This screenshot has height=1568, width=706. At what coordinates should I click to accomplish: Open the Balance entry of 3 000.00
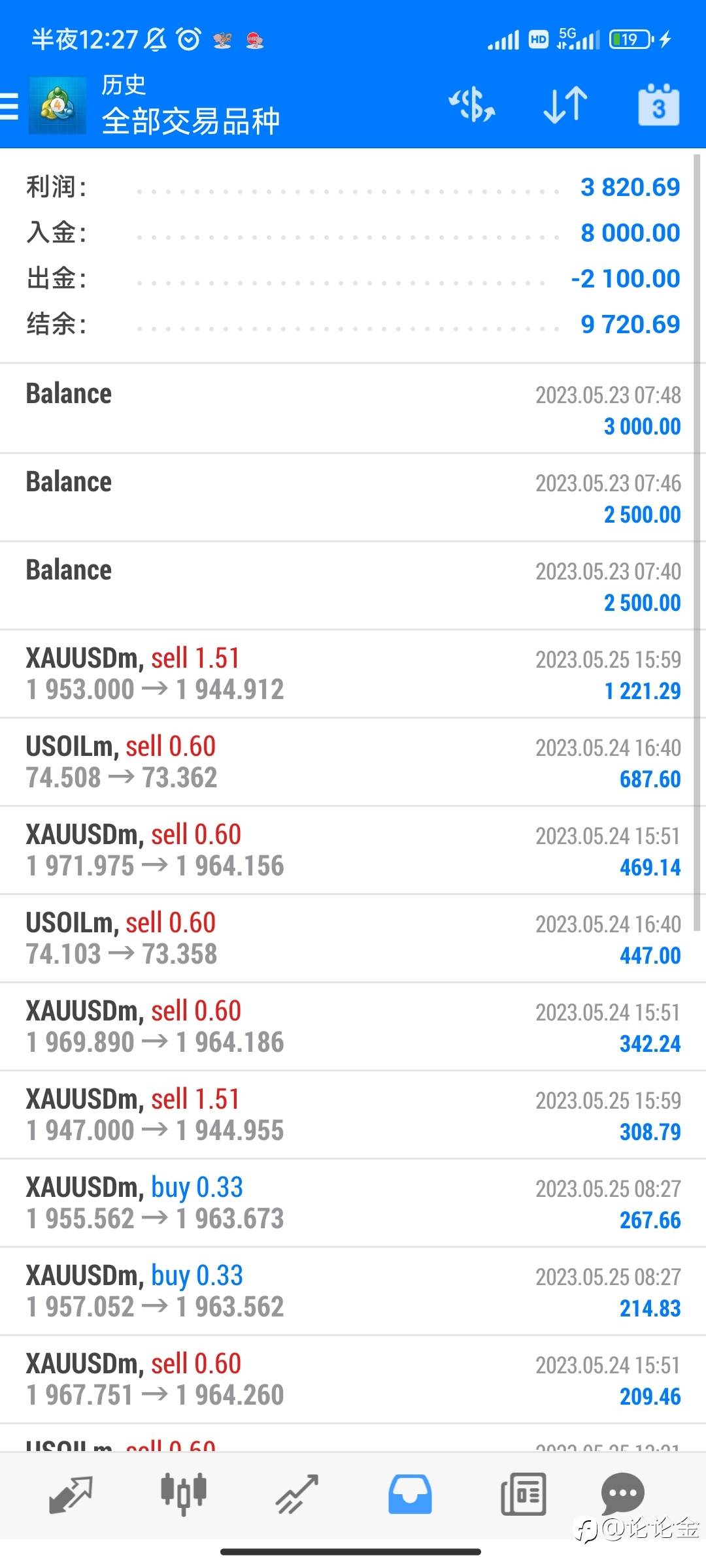click(x=353, y=409)
